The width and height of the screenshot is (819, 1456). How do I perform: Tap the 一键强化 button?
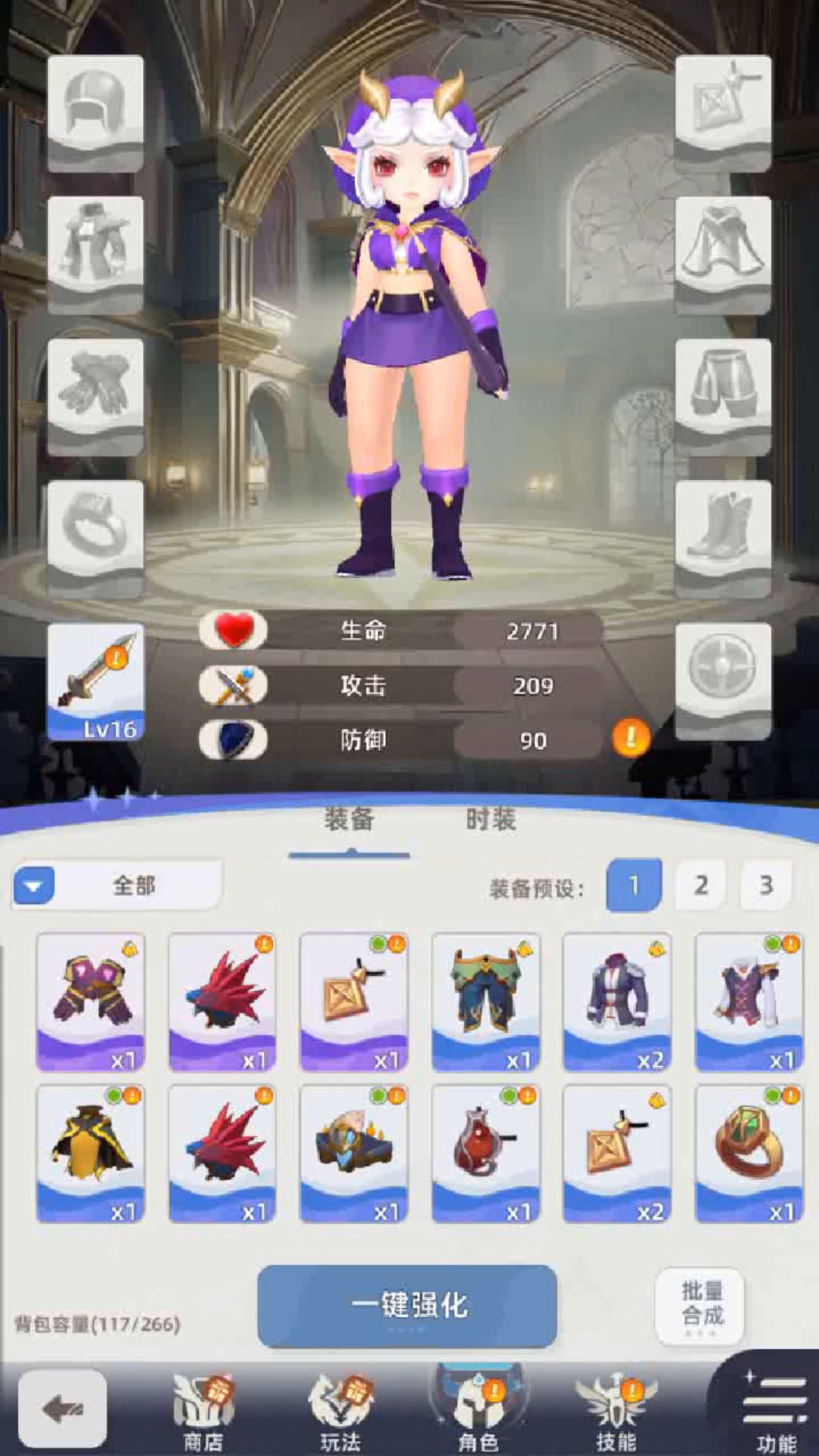(x=407, y=1305)
